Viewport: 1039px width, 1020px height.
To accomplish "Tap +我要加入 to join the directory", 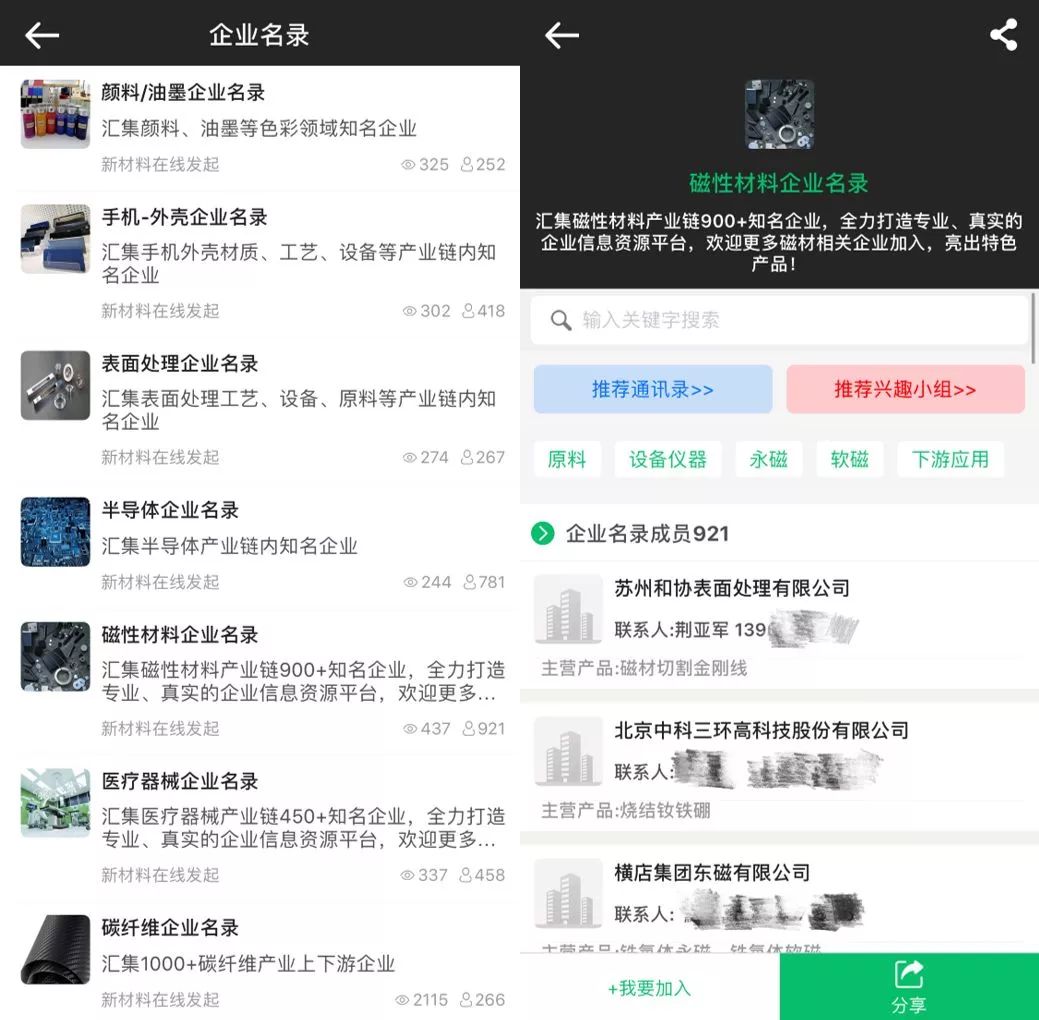I will click(x=649, y=988).
